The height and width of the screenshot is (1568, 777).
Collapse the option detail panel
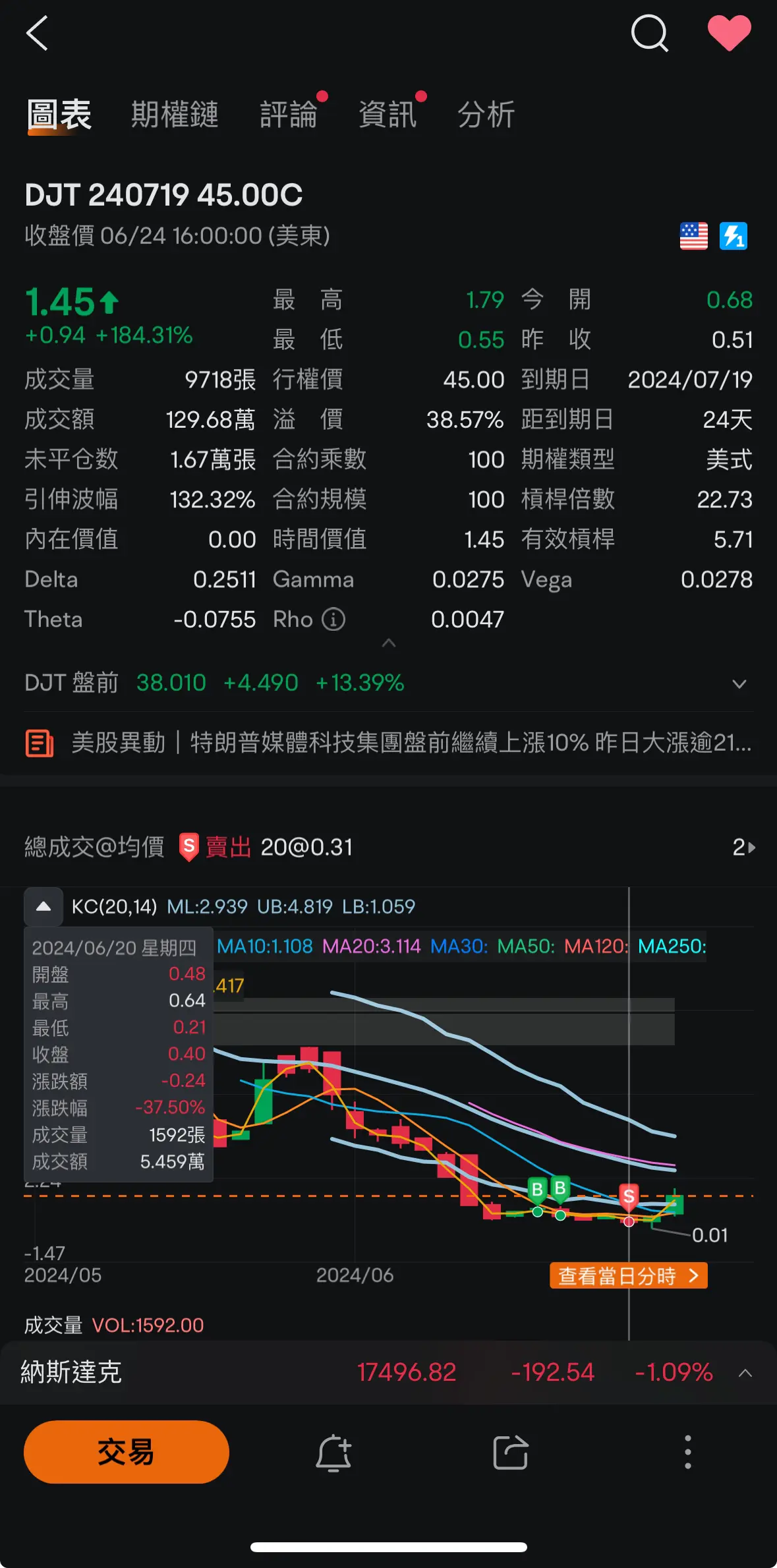pos(388,644)
